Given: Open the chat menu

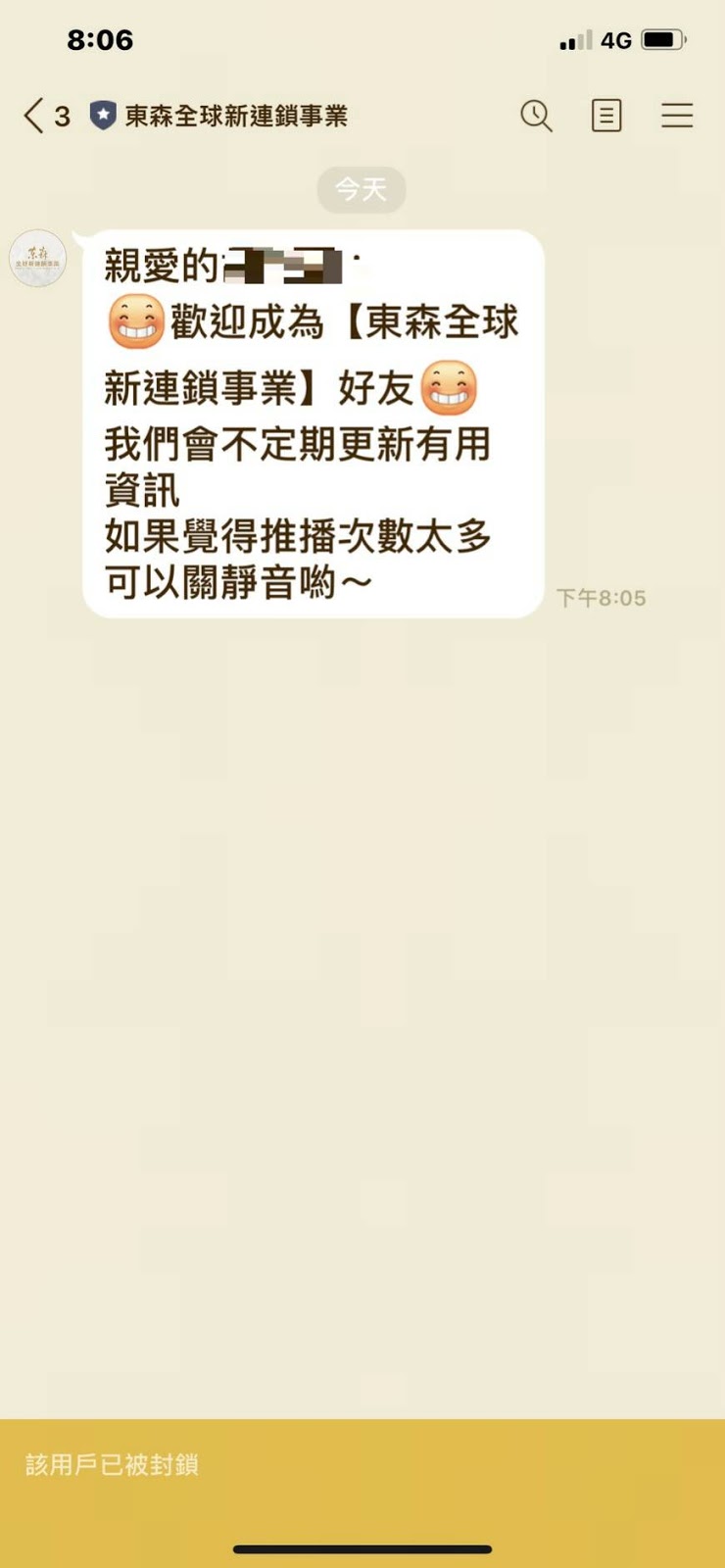Looking at the screenshot, I should coord(677,116).
